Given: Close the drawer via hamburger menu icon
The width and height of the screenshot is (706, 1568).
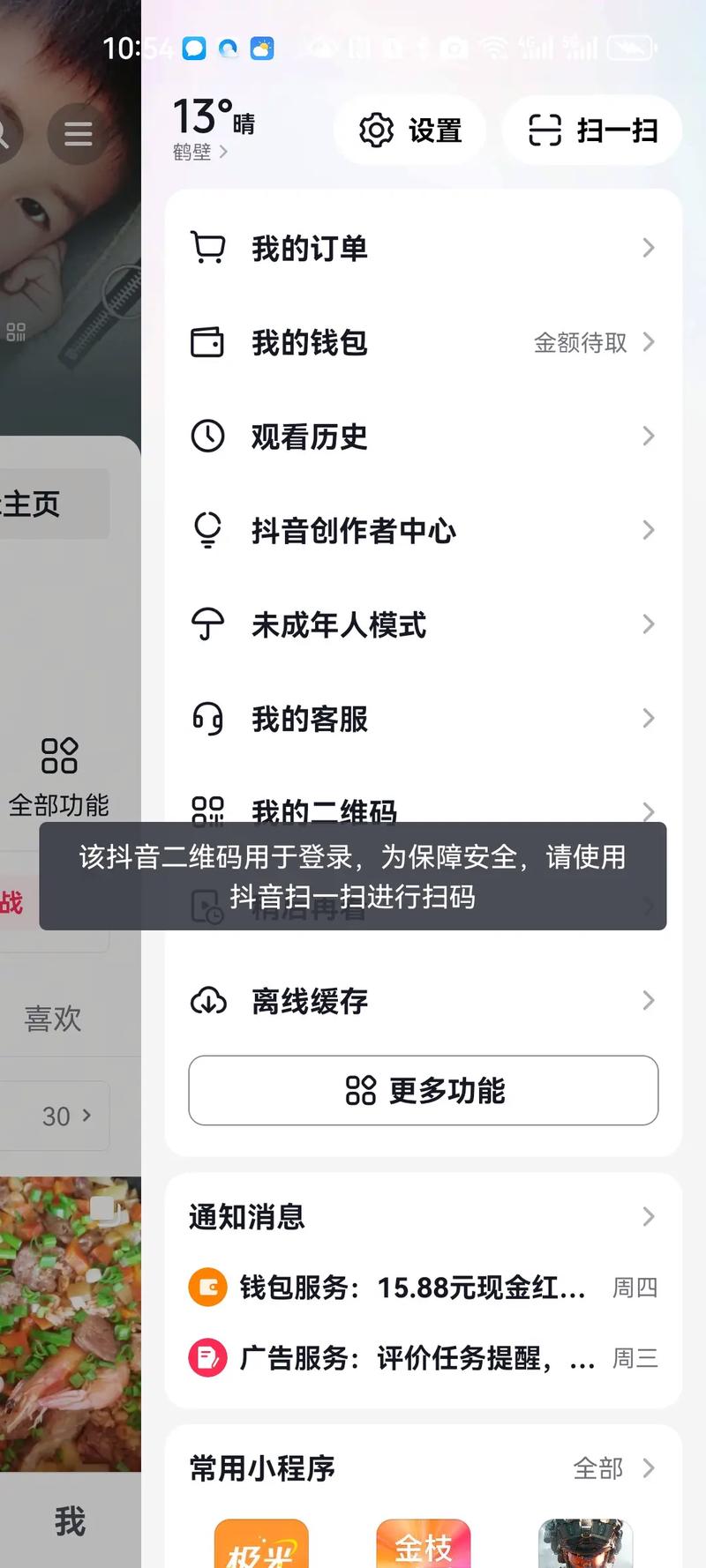Looking at the screenshot, I should [78, 133].
